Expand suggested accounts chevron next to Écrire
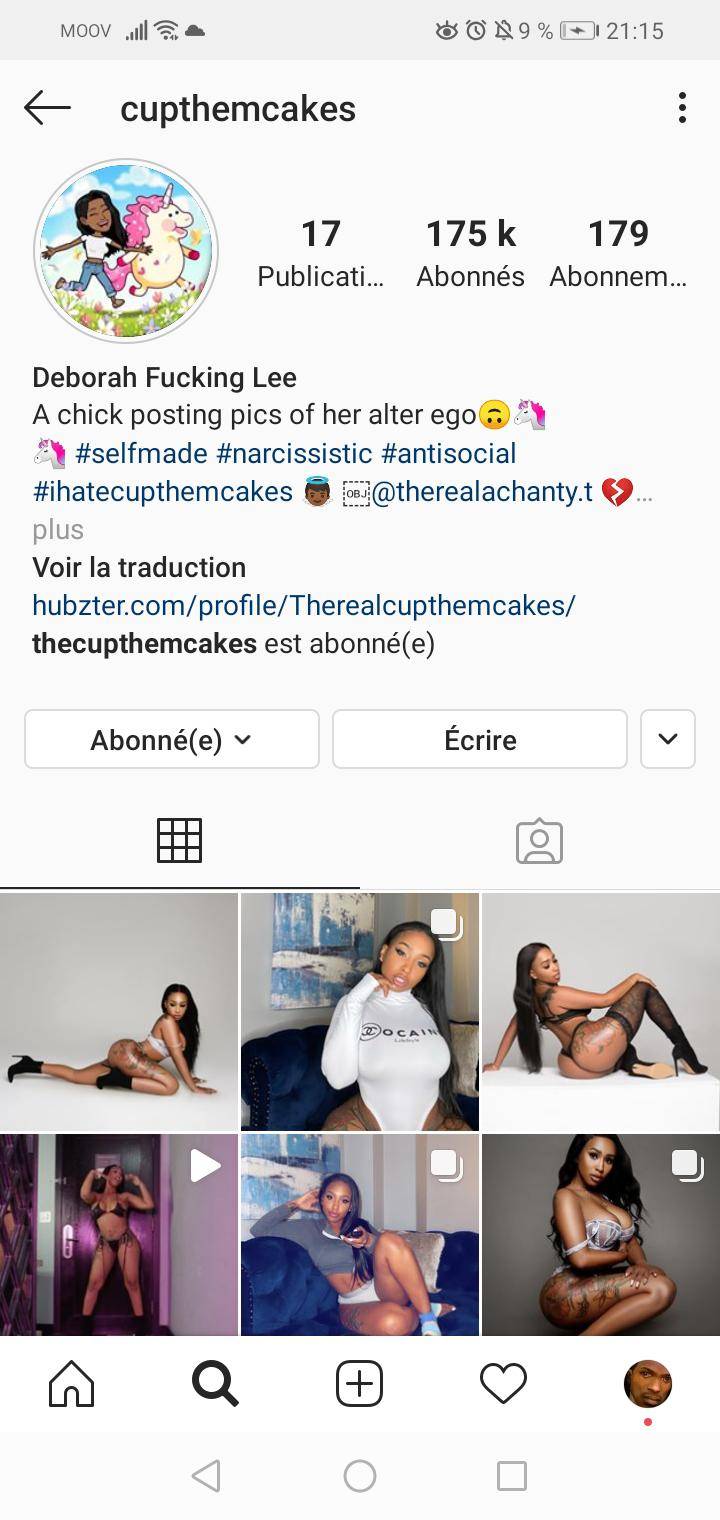 click(x=667, y=740)
